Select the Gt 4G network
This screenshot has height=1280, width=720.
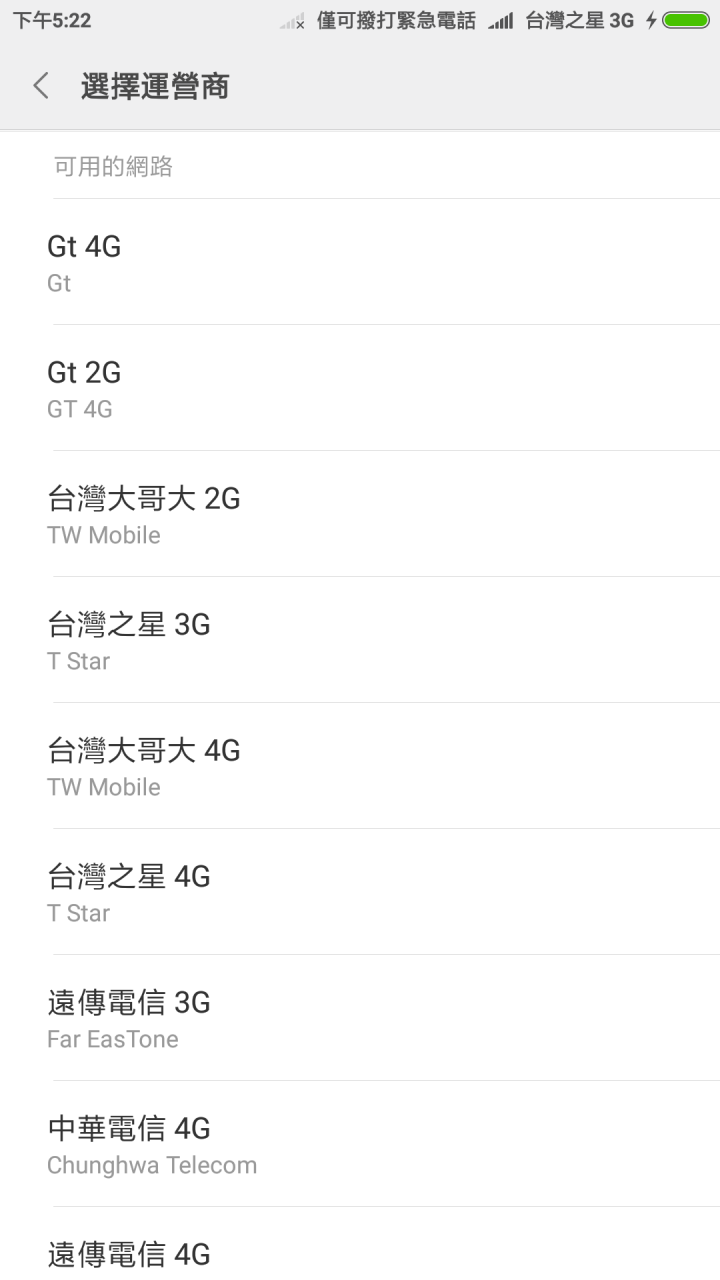point(360,262)
